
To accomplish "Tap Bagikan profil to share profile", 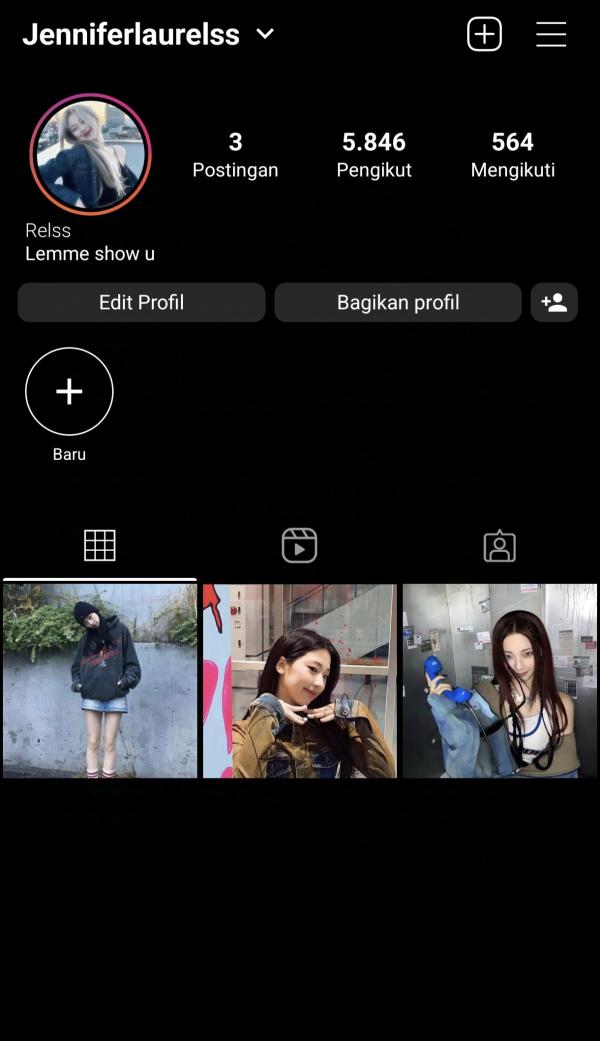I will tap(397, 302).
